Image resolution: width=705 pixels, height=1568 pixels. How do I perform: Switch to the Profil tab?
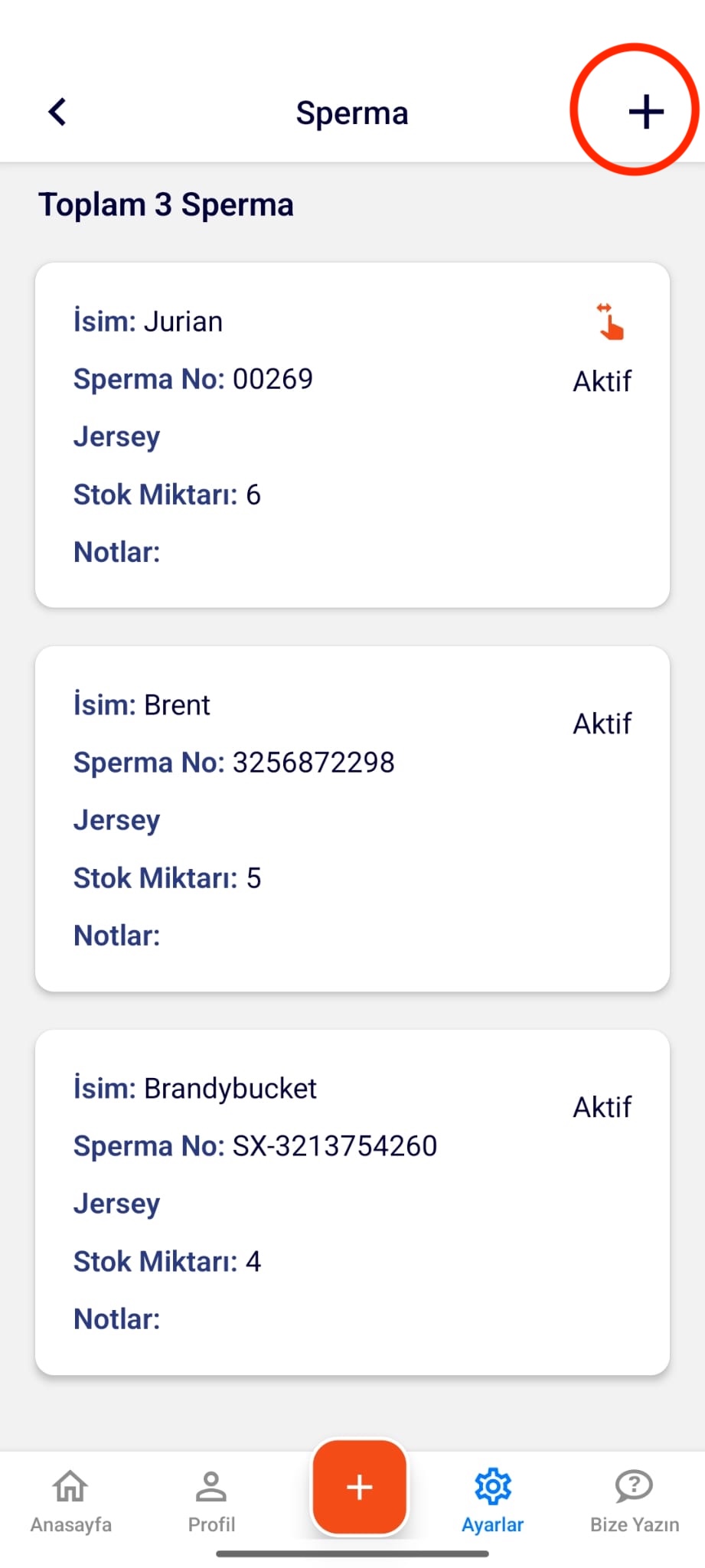pyautogui.click(x=211, y=1501)
